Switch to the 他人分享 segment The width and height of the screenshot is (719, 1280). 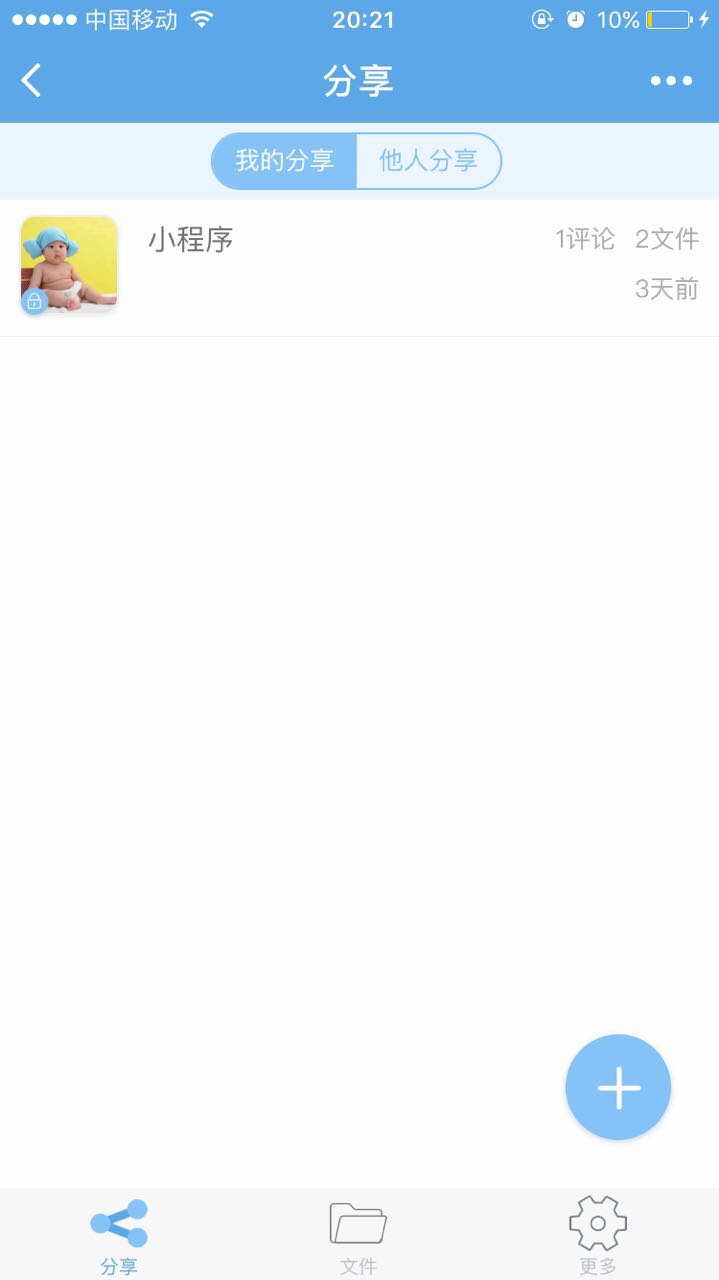click(x=429, y=161)
